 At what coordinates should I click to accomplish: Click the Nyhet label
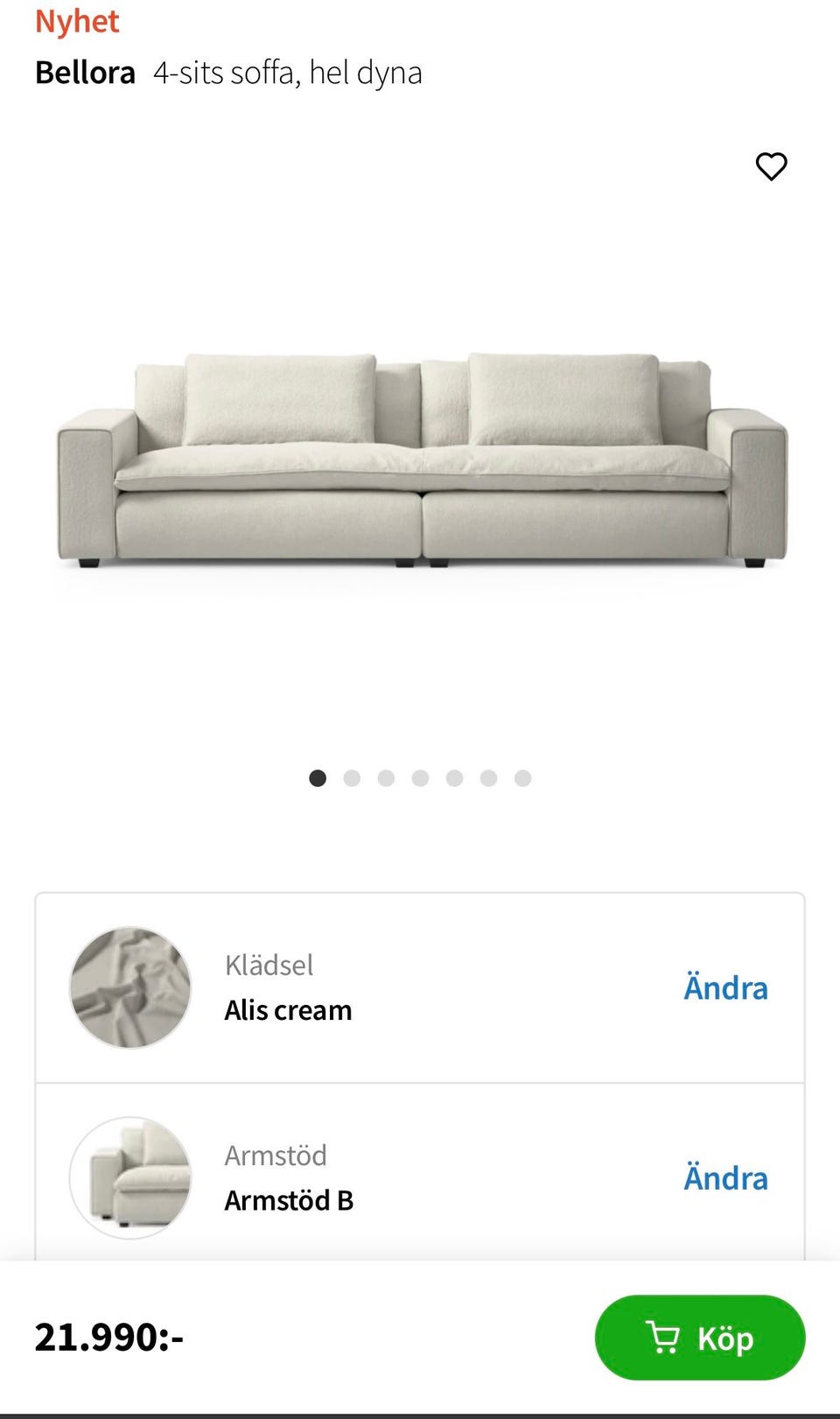click(x=77, y=21)
